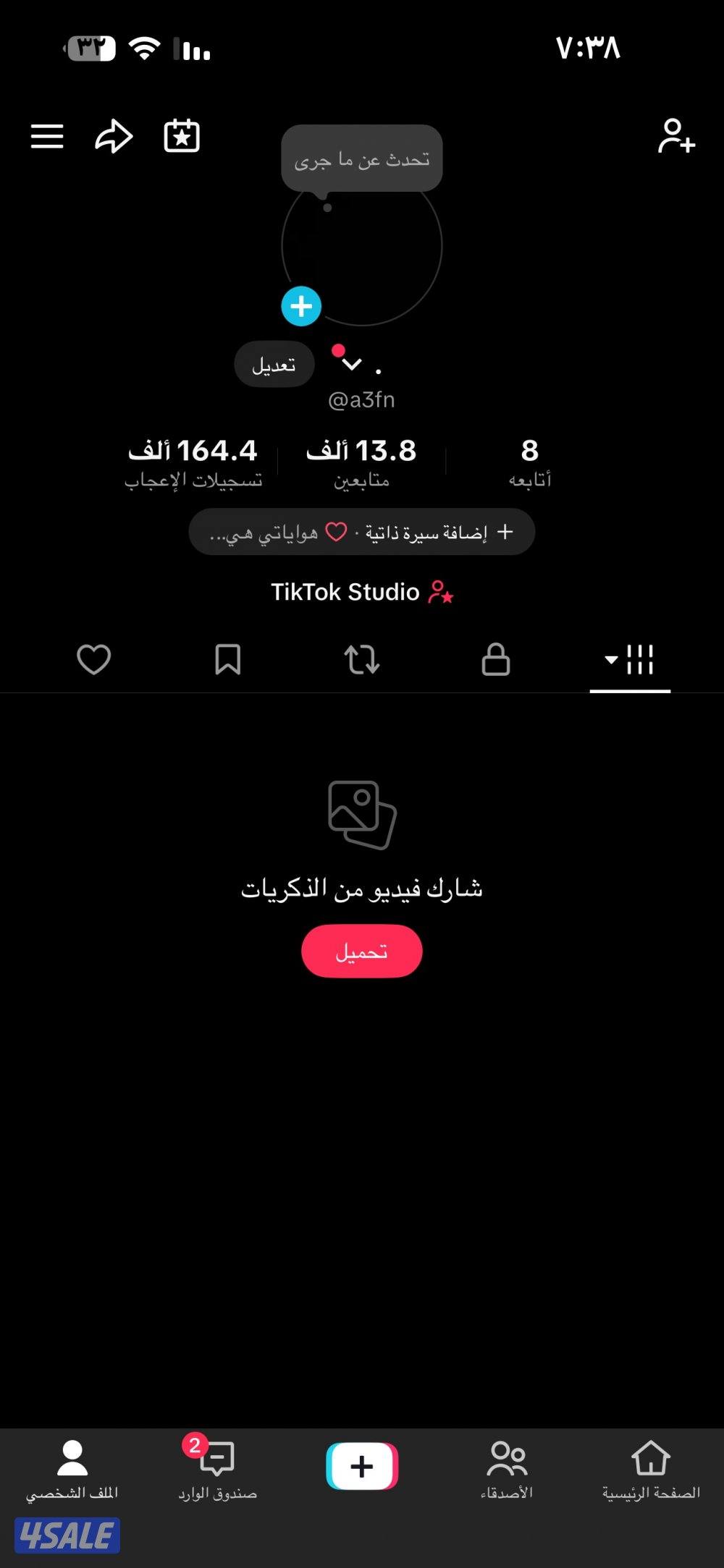The image size is (724, 1568).
Task: Open the liked videos heart tab icon
Action: [x=94, y=659]
